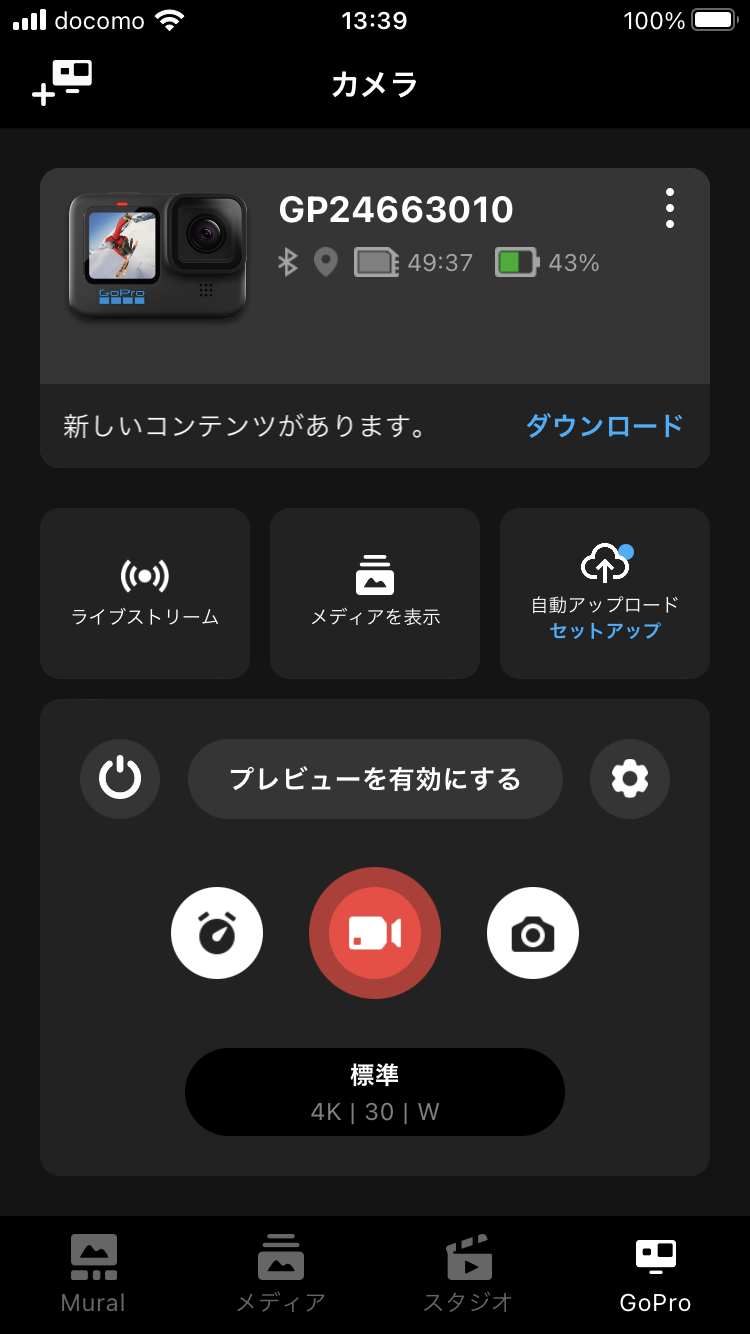Switch to photo mode camera icon

click(x=533, y=934)
